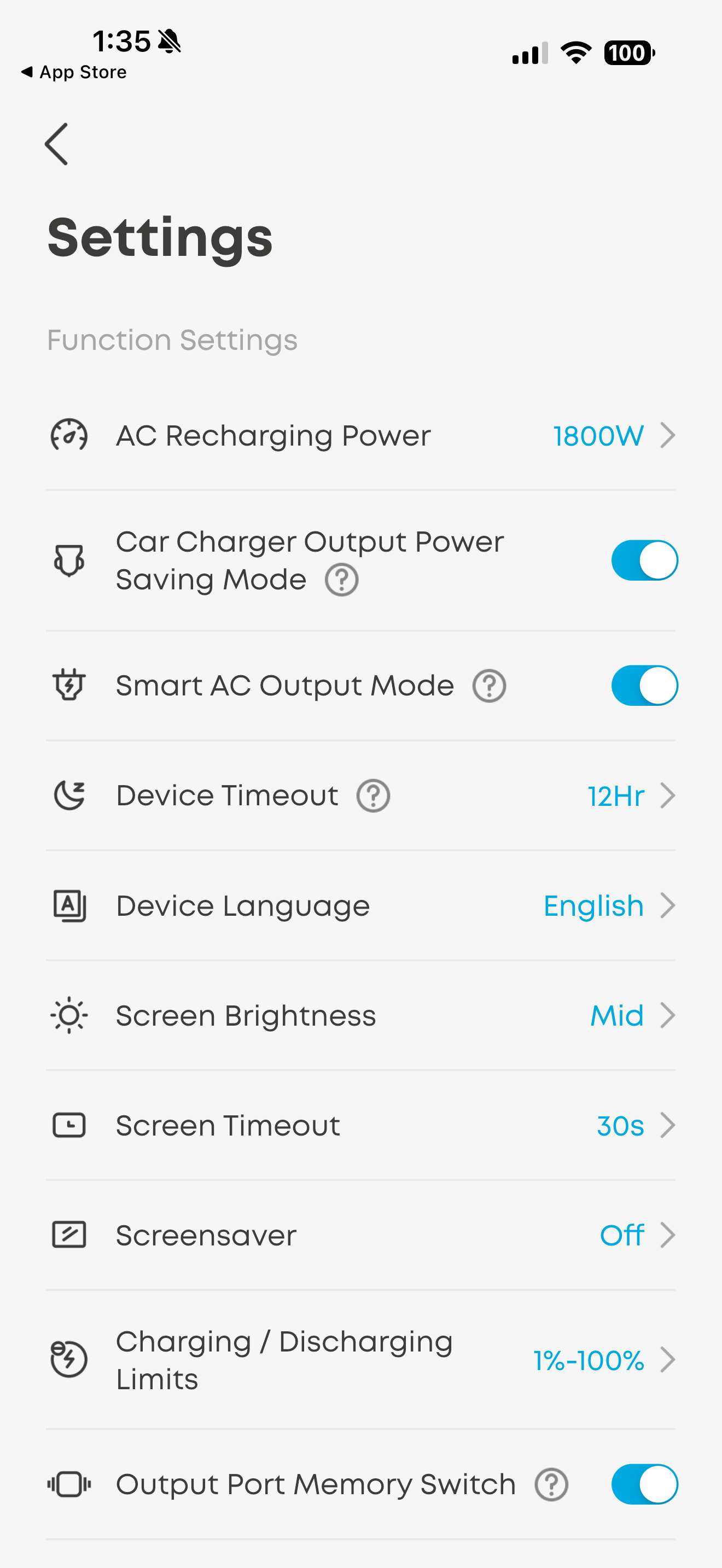This screenshot has height=1568, width=722.
Task: Open Device Timeout options
Action: pos(631,795)
